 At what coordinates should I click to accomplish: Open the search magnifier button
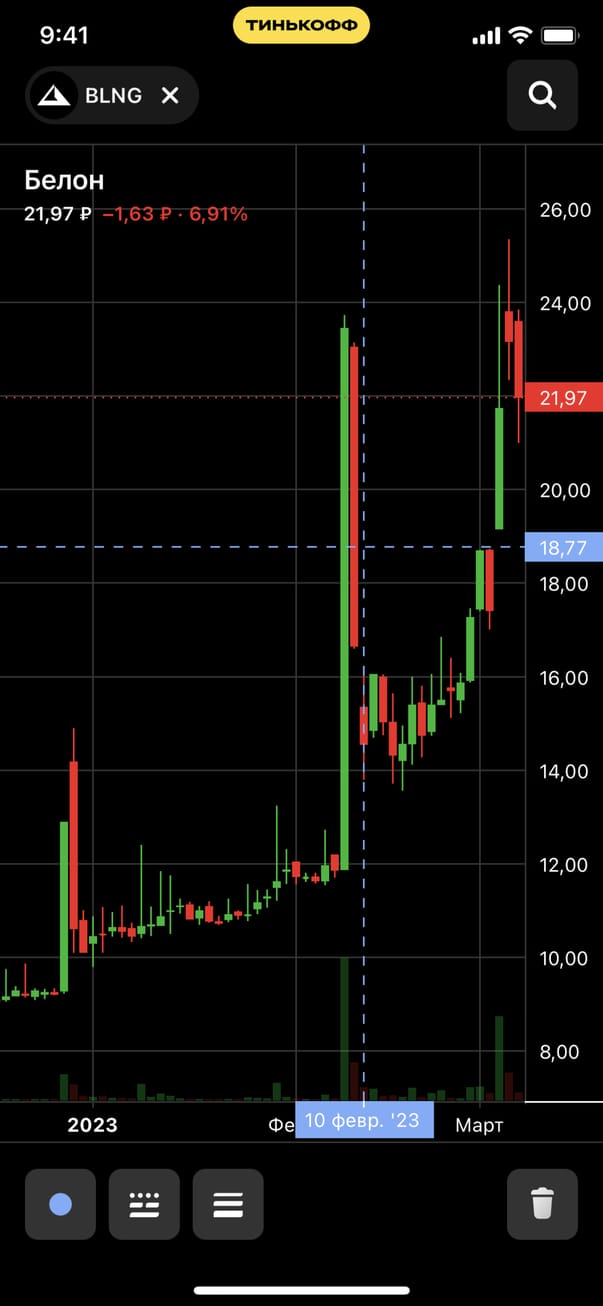pos(542,95)
